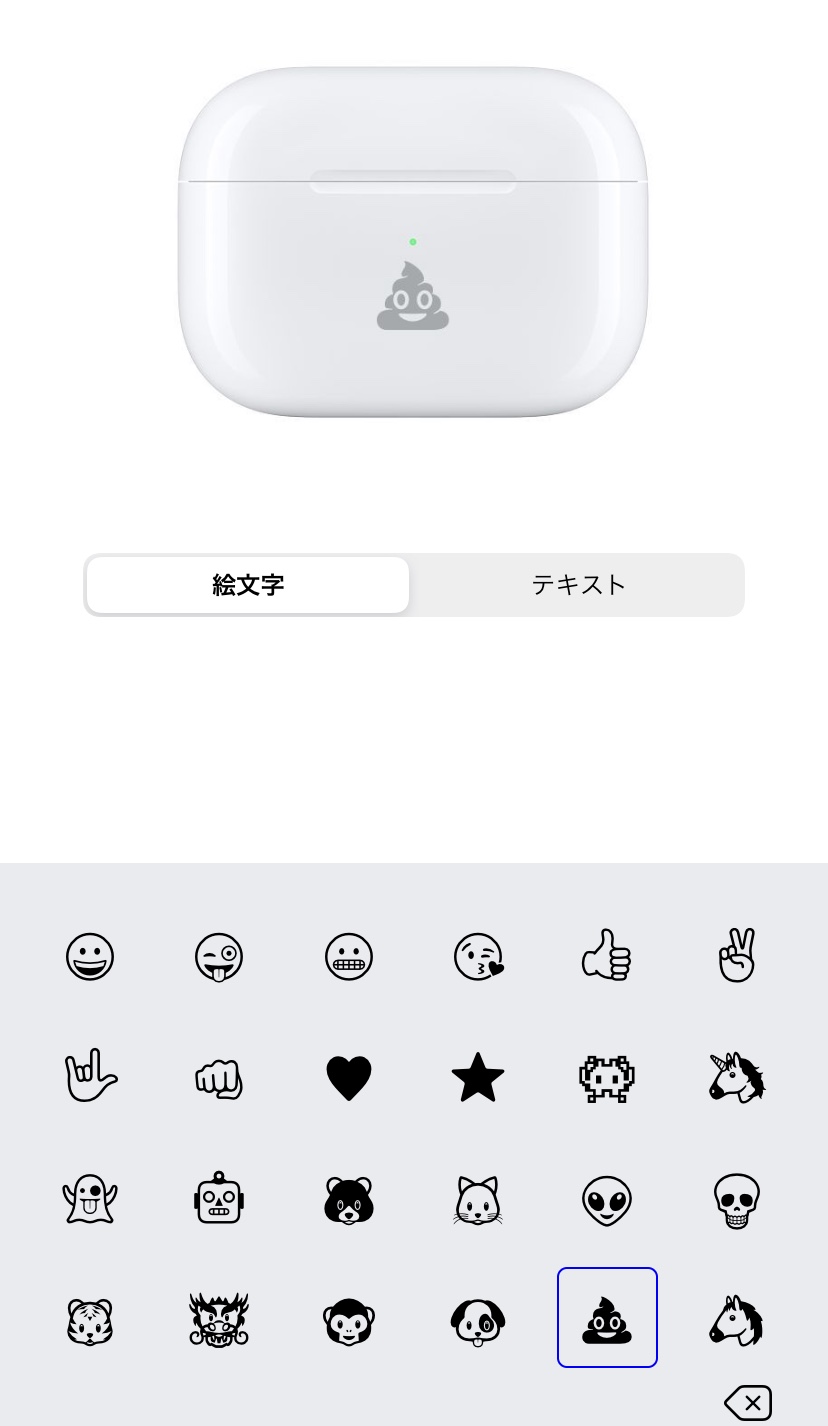Image resolution: width=828 pixels, height=1426 pixels.
Task: Select the winking tongue-out face emoji
Action: tap(218, 956)
